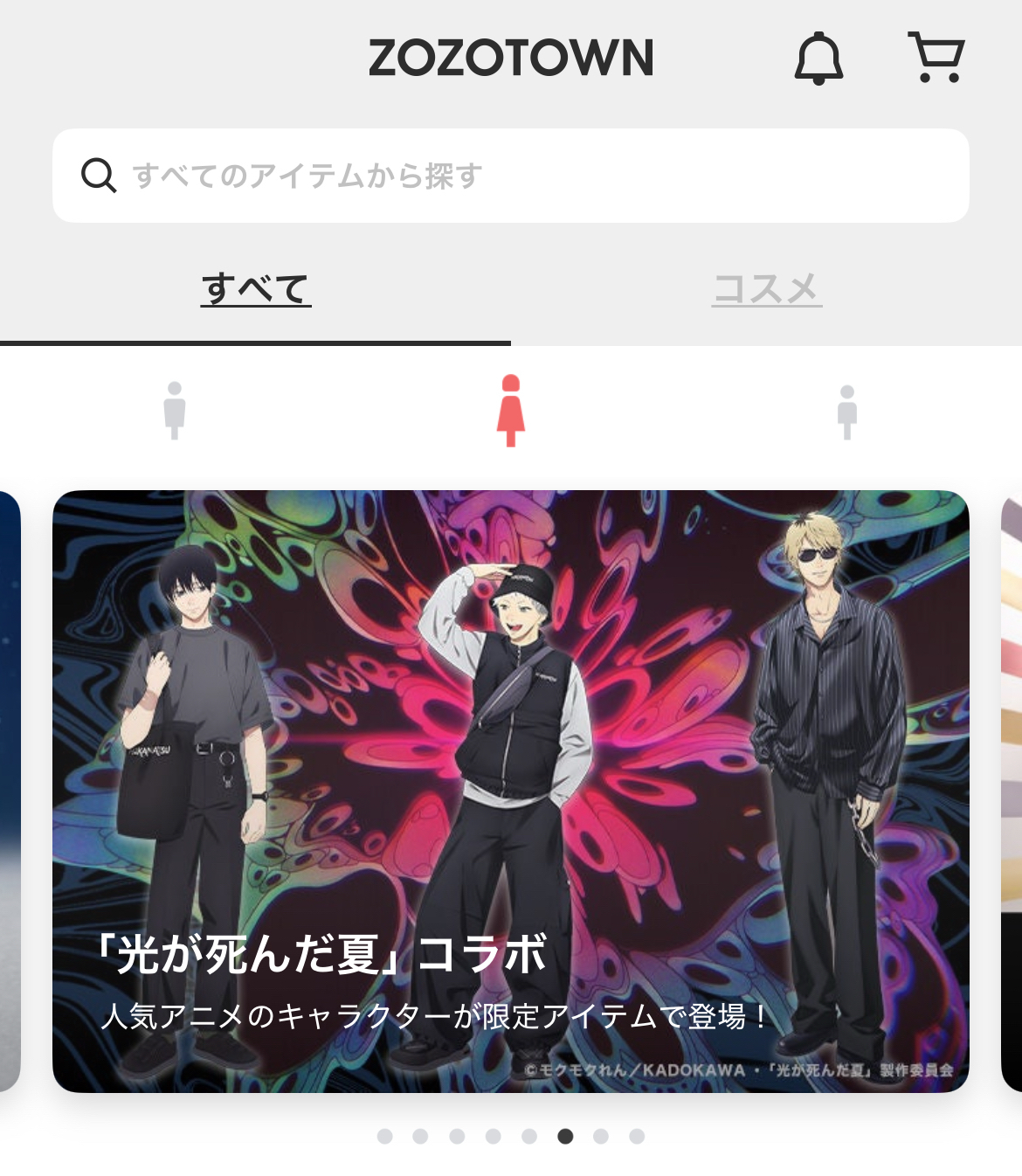Select the kids' category icon
The width and height of the screenshot is (1022, 1176).
pos(846,412)
